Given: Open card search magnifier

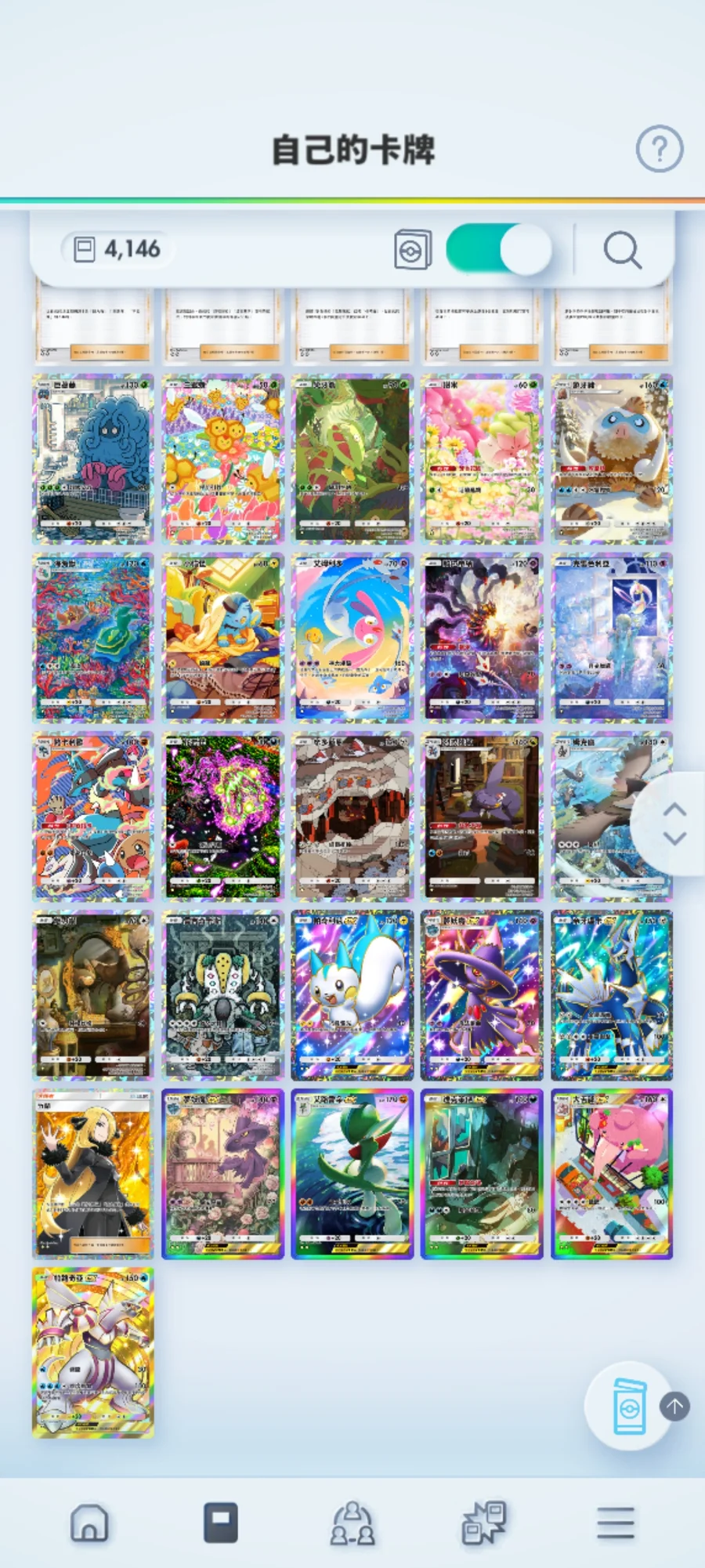Looking at the screenshot, I should click(622, 250).
